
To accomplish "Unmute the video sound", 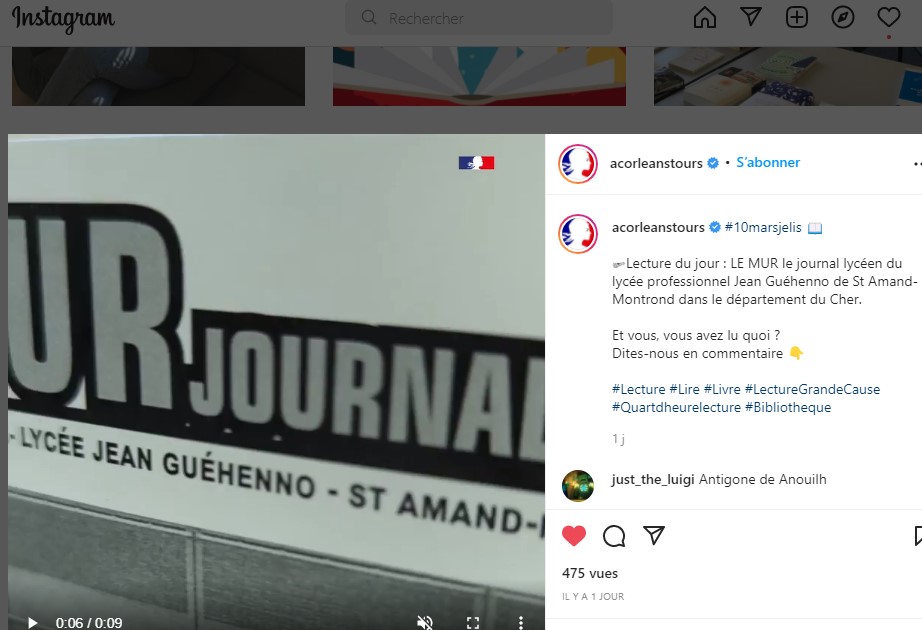I will pos(425,622).
